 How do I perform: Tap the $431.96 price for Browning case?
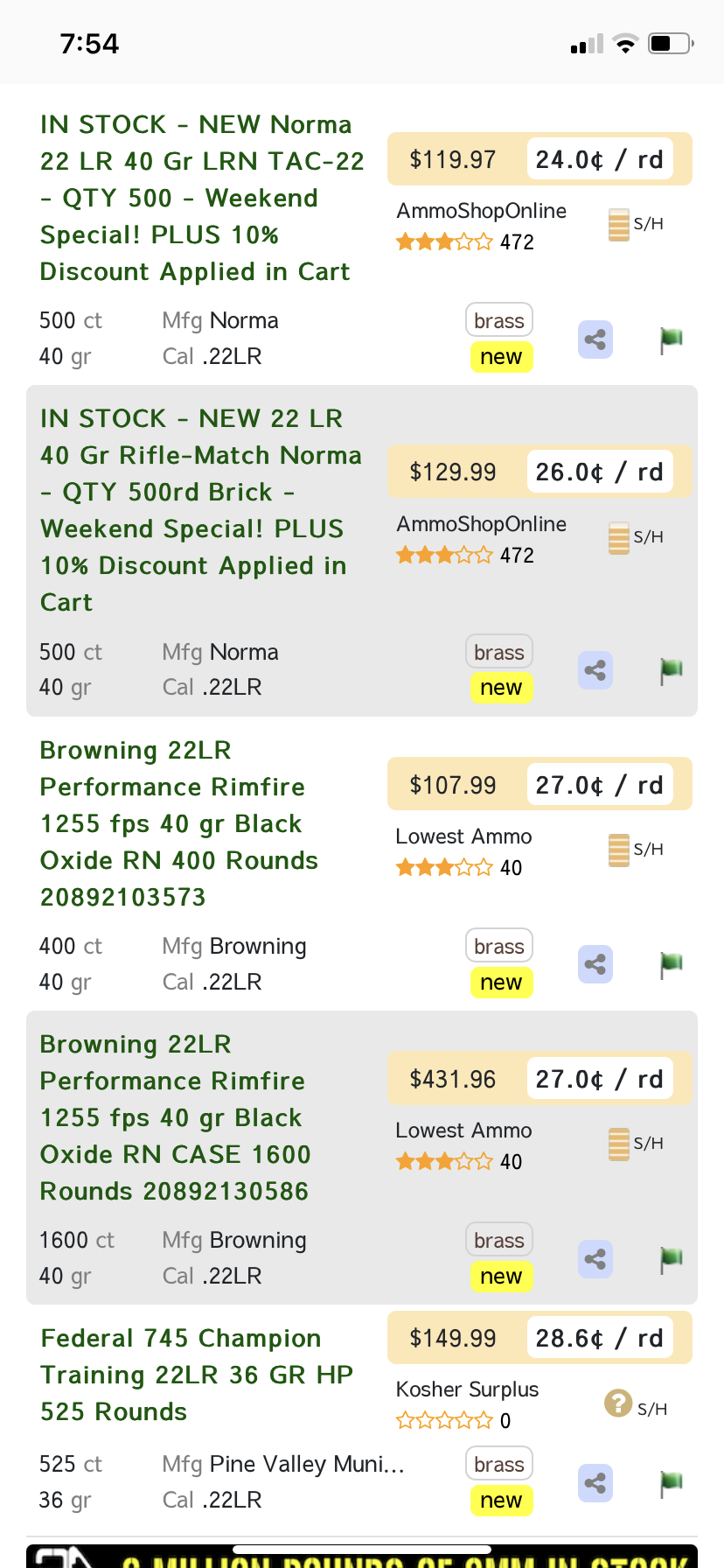(x=453, y=1079)
